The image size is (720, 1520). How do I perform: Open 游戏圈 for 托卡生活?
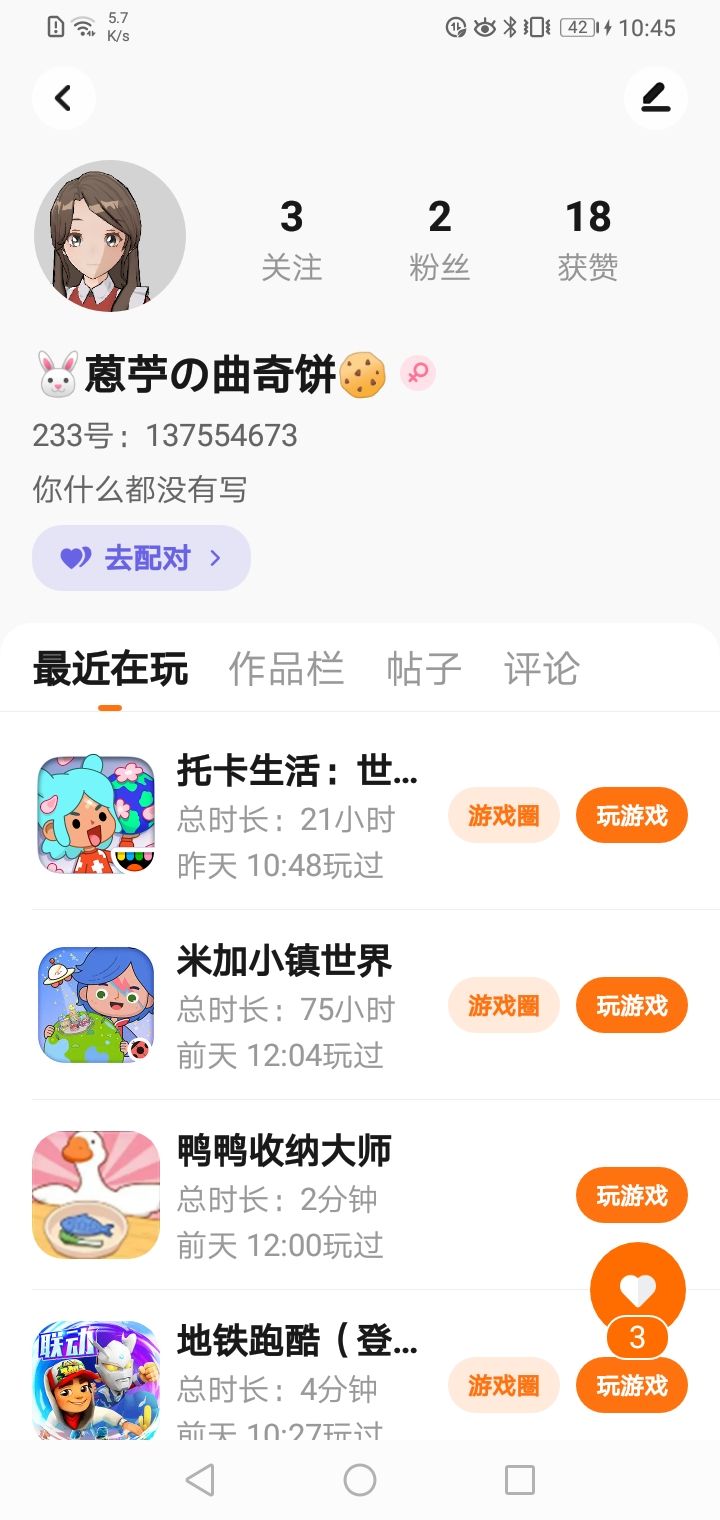click(503, 816)
